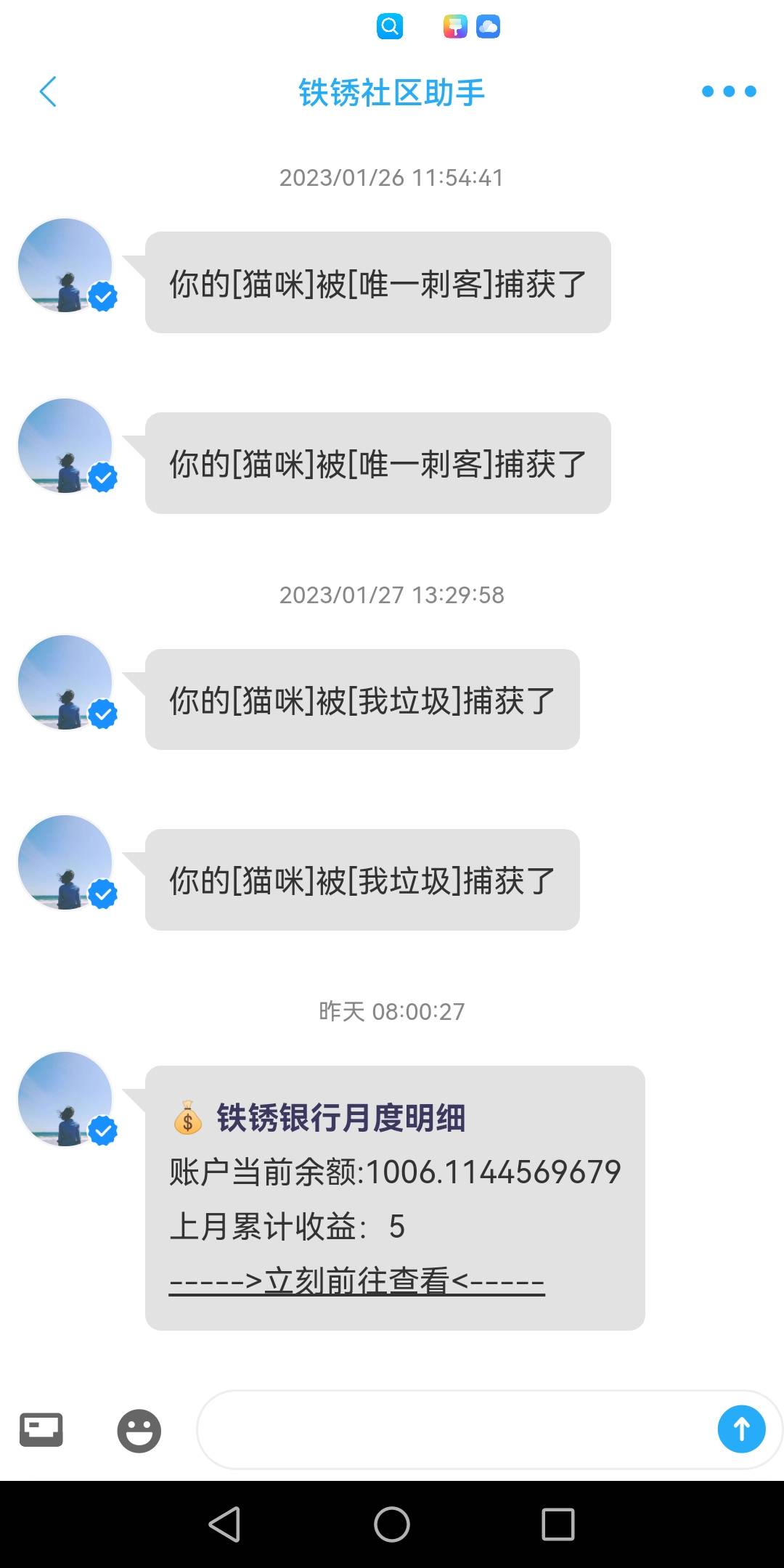Open the image attachment icon
The height and width of the screenshot is (1568, 784).
[41, 1430]
